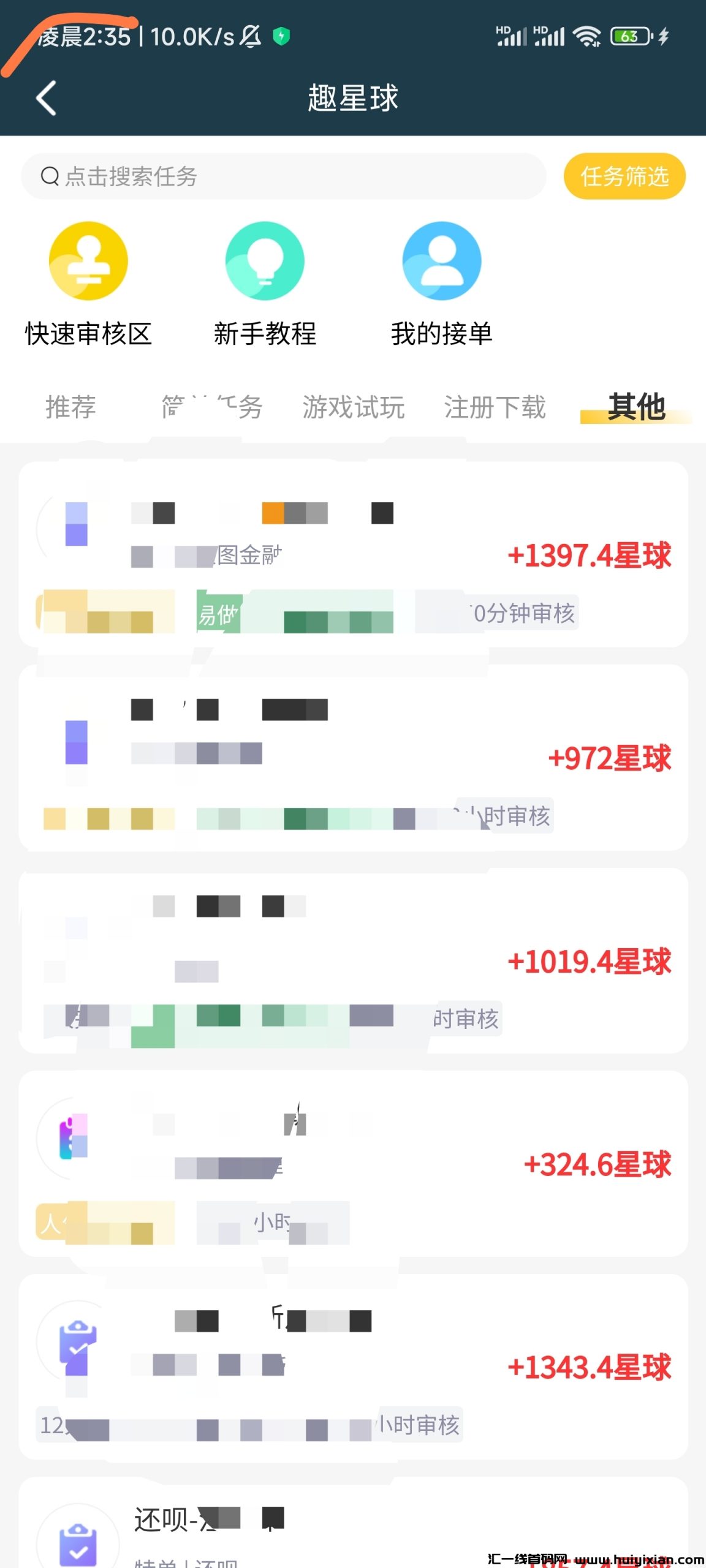
Task: Tap the back arrow at top left
Action: click(x=45, y=98)
